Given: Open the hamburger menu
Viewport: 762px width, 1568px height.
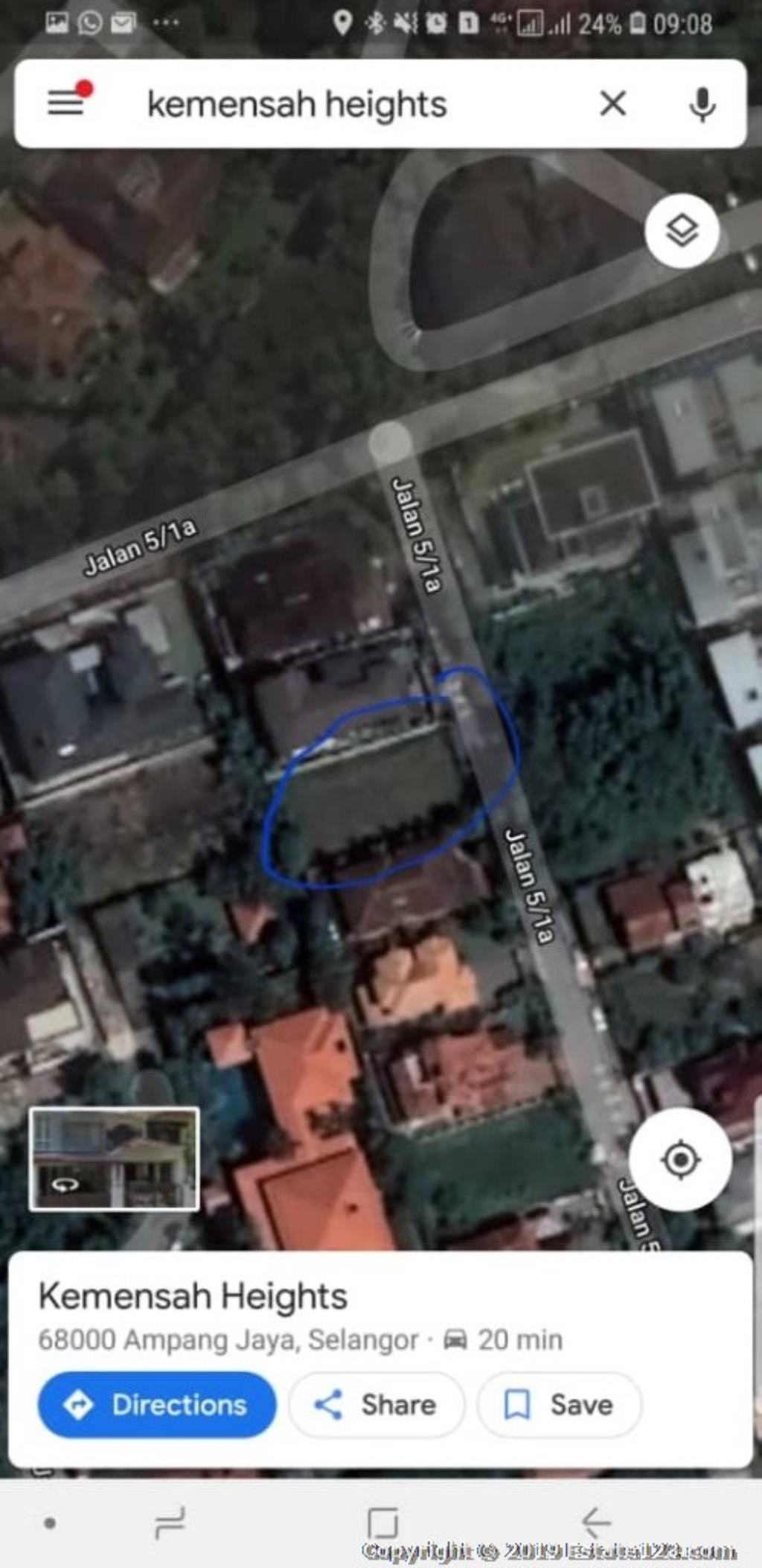Looking at the screenshot, I should tap(65, 103).
